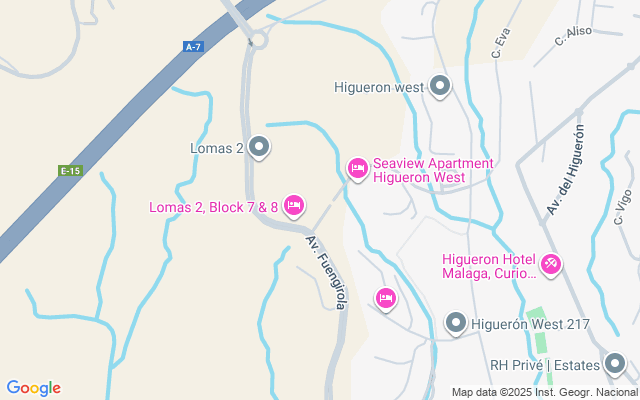Select the Higueron west map marker
640x400 pixels.
(x=439, y=86)
